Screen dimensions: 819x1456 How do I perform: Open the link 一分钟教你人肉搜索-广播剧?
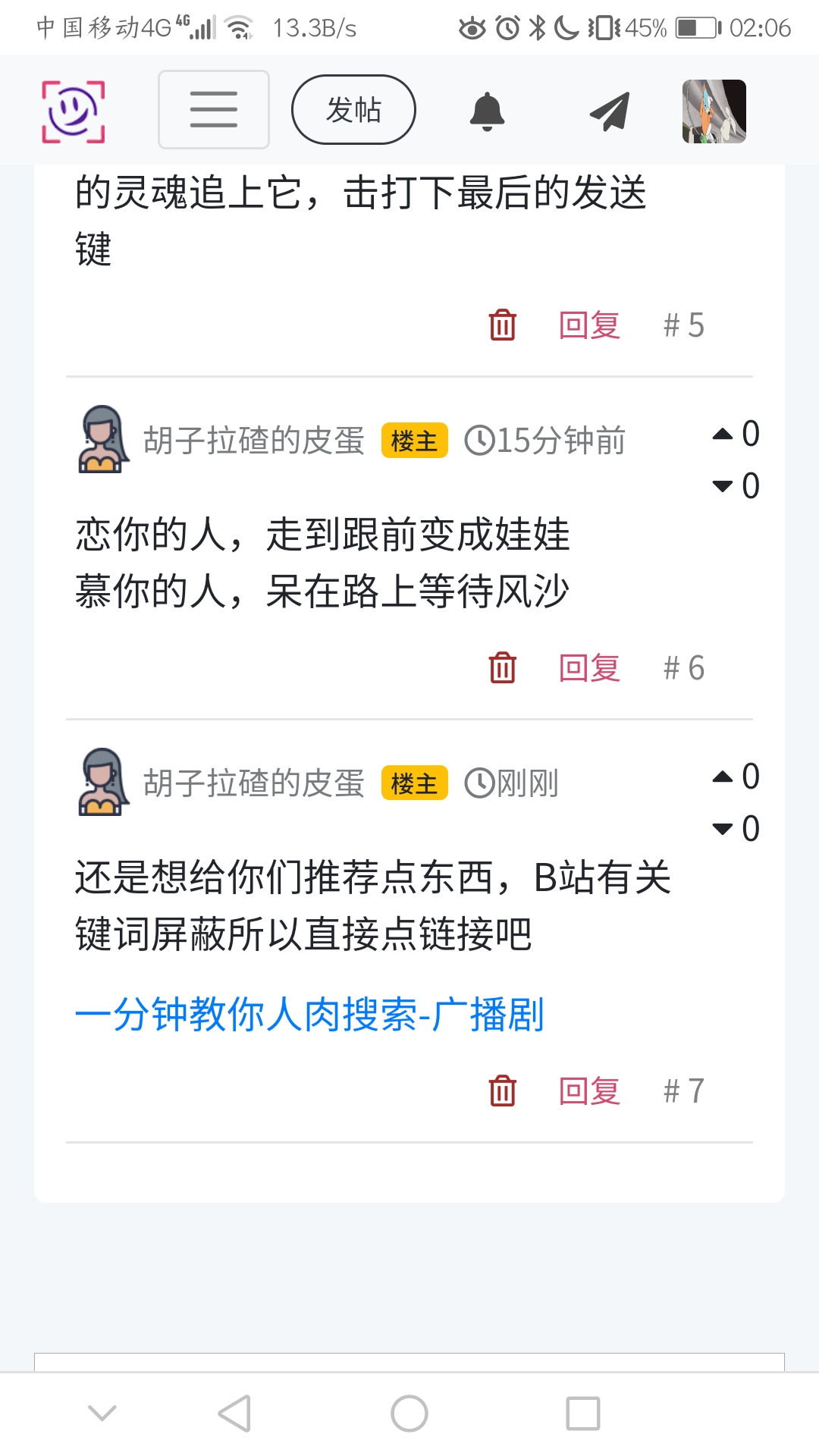coord(309,1015)
